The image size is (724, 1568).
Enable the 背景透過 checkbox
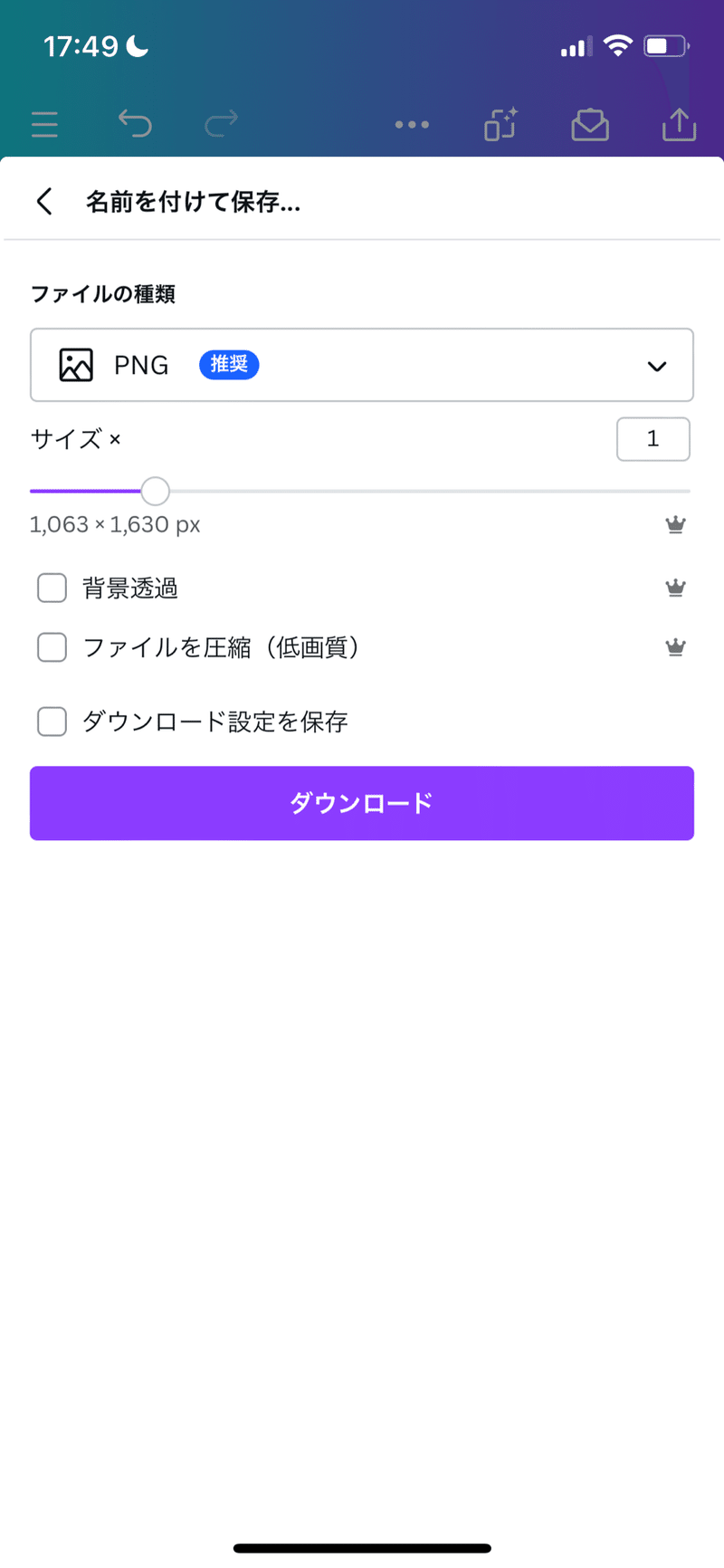pos(52,588)
